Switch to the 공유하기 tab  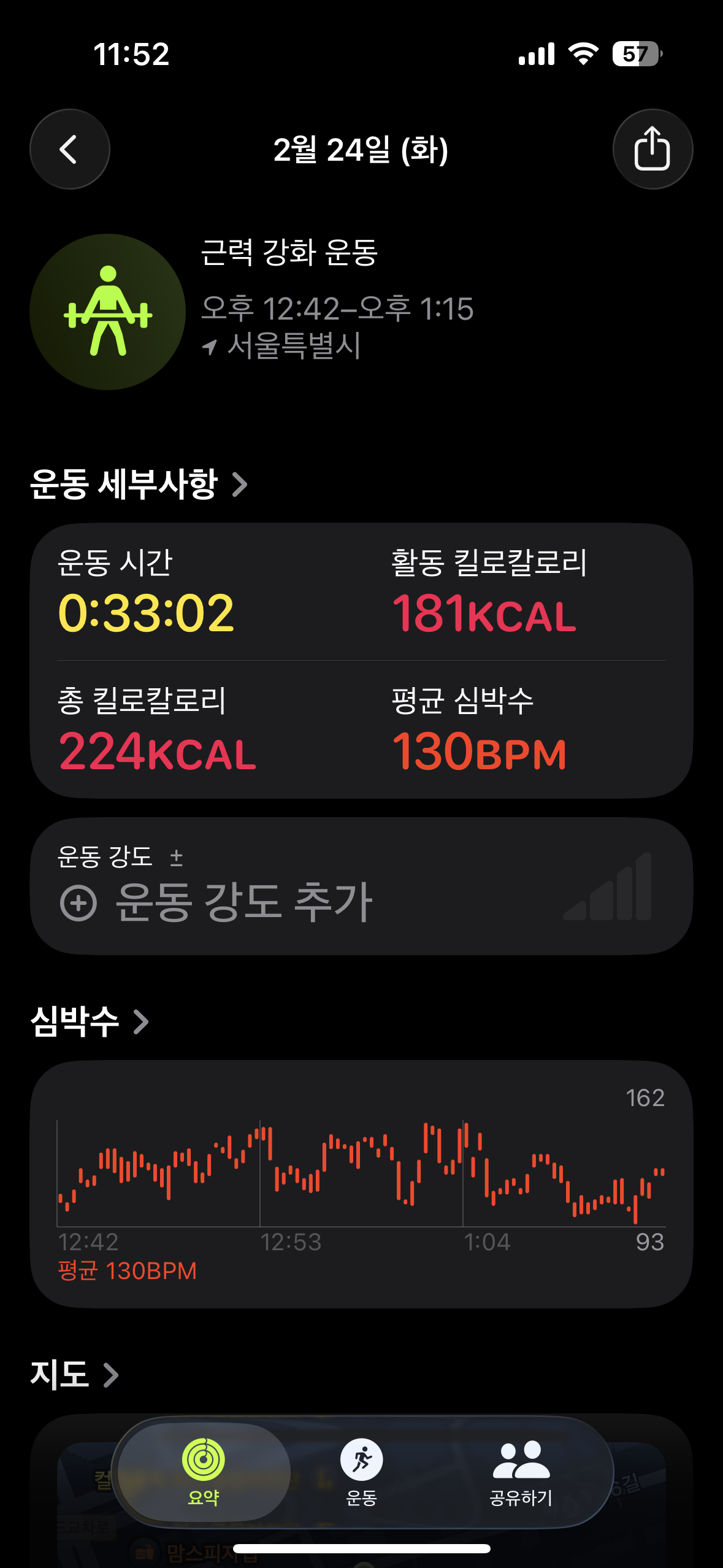(521, 1472)
